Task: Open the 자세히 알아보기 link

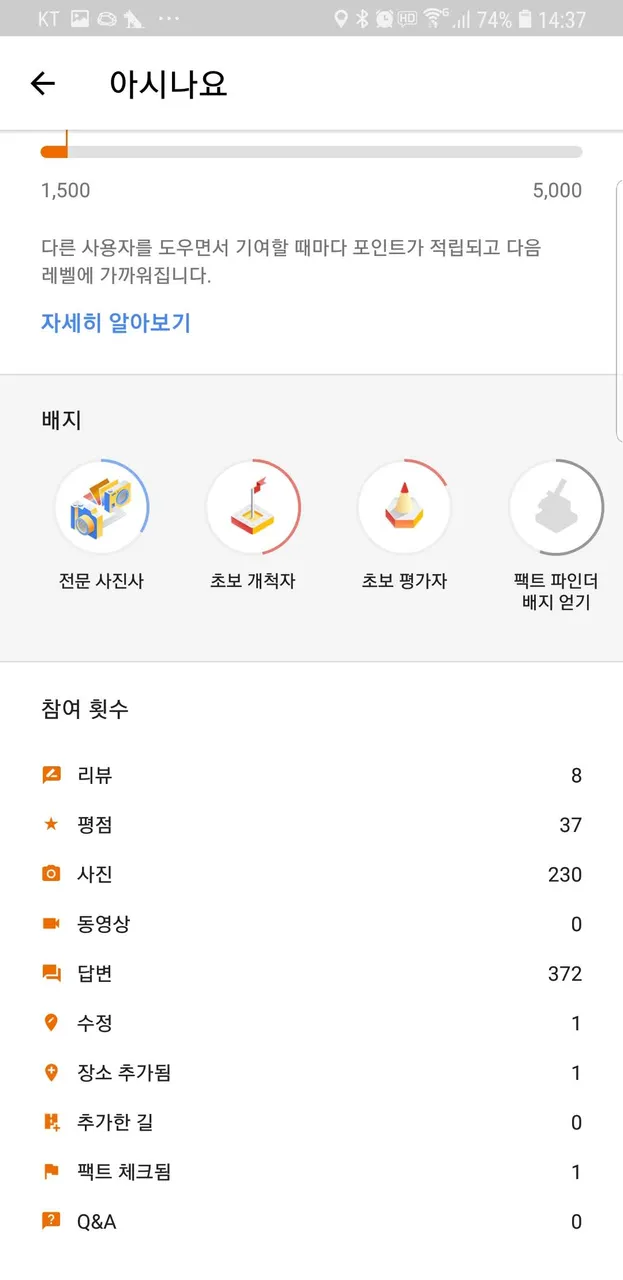Action: pos(115,323)
